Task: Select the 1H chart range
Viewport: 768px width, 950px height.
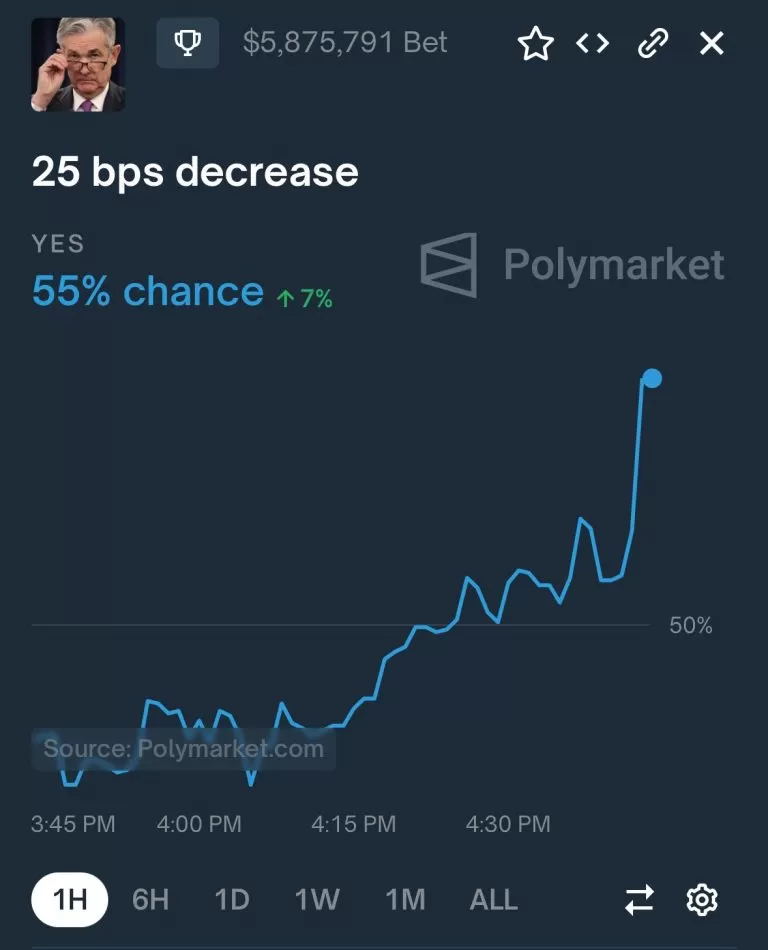Action: click(70, 899)
